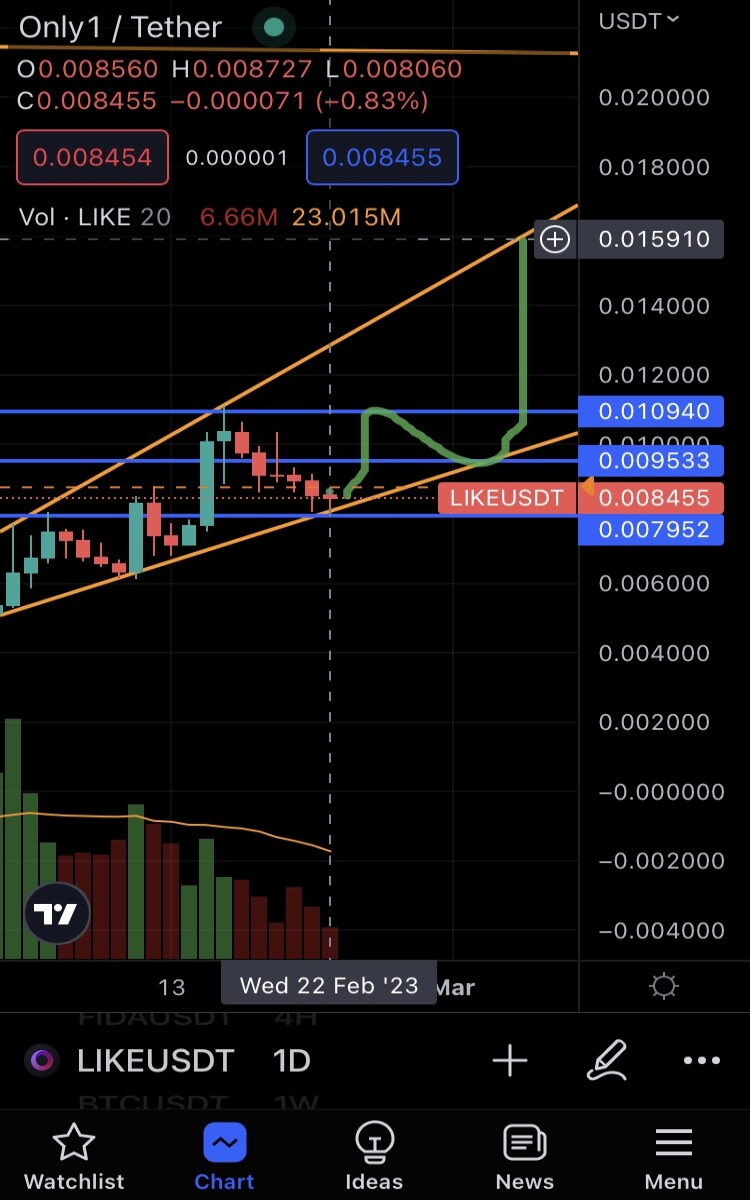The image size is (750, 1200).
Task: Change the 1D timeframe interval
Action: (291, 1060)
